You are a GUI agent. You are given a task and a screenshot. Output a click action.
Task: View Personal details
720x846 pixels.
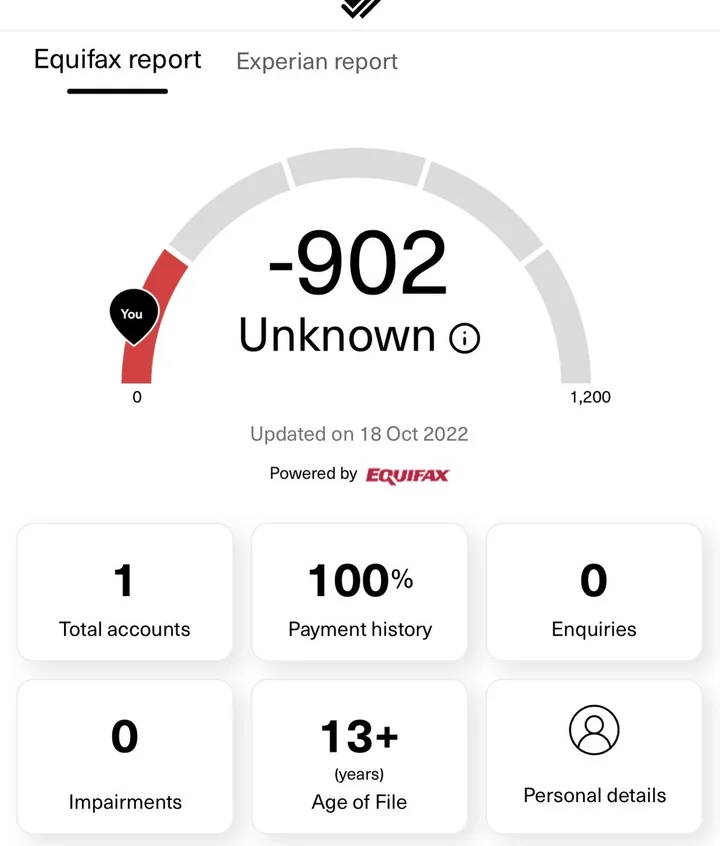point(594,757)
